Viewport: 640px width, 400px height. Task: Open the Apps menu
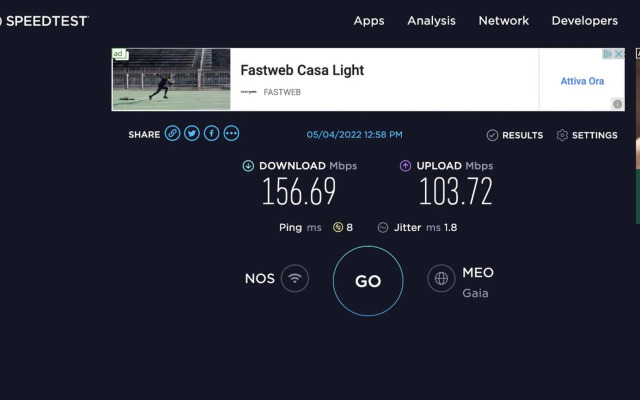pos(369,20)
